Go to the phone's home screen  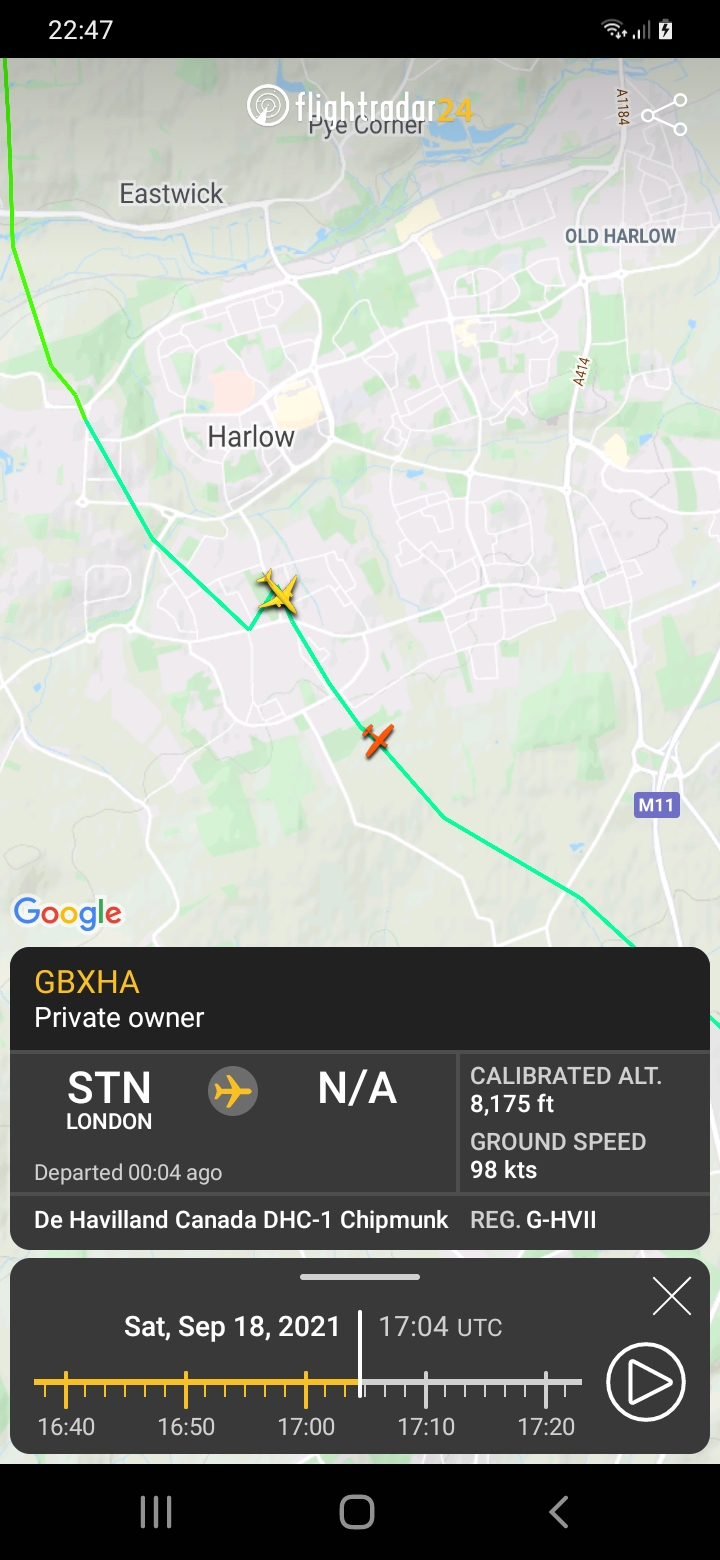[357, 1512]
